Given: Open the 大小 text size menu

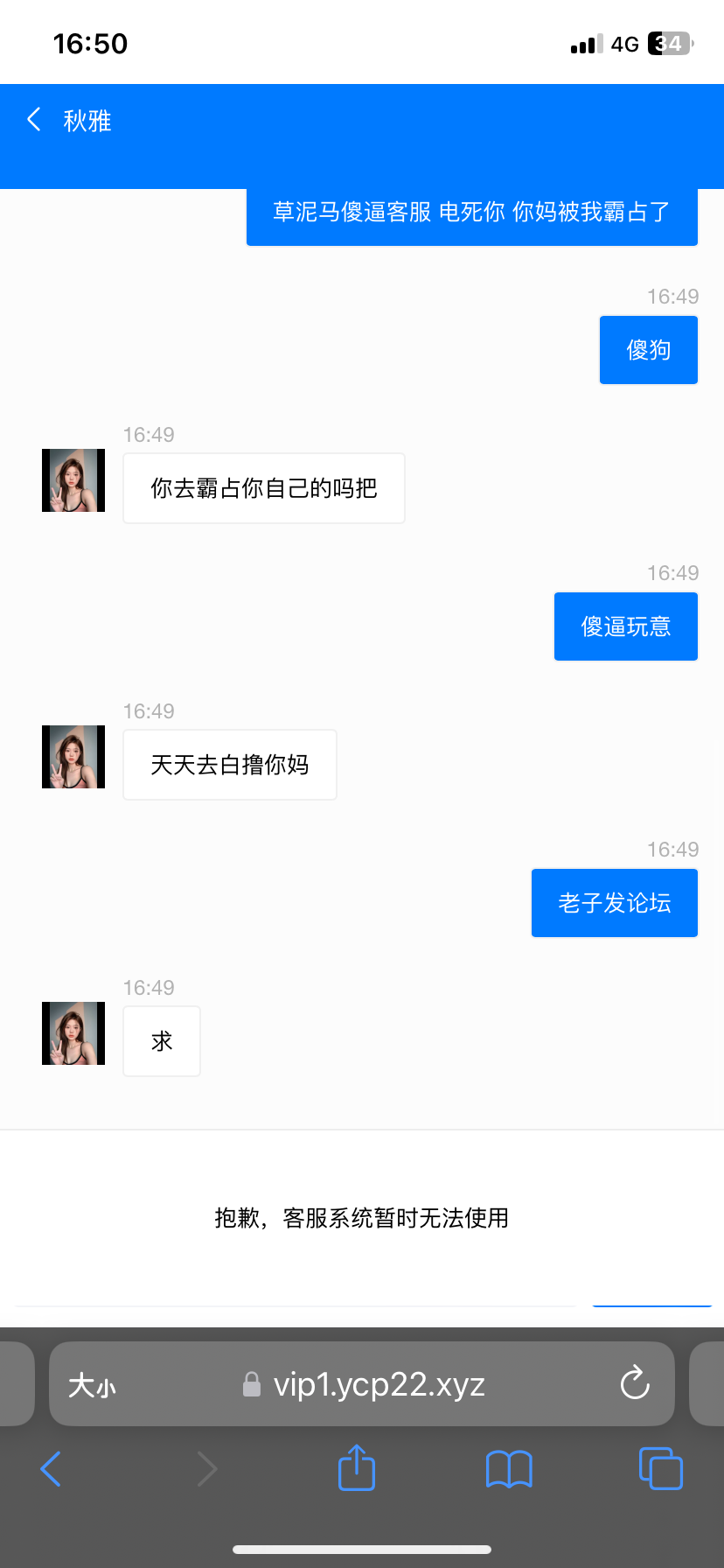Looking at the screenshot, I should pos(92,1383).
